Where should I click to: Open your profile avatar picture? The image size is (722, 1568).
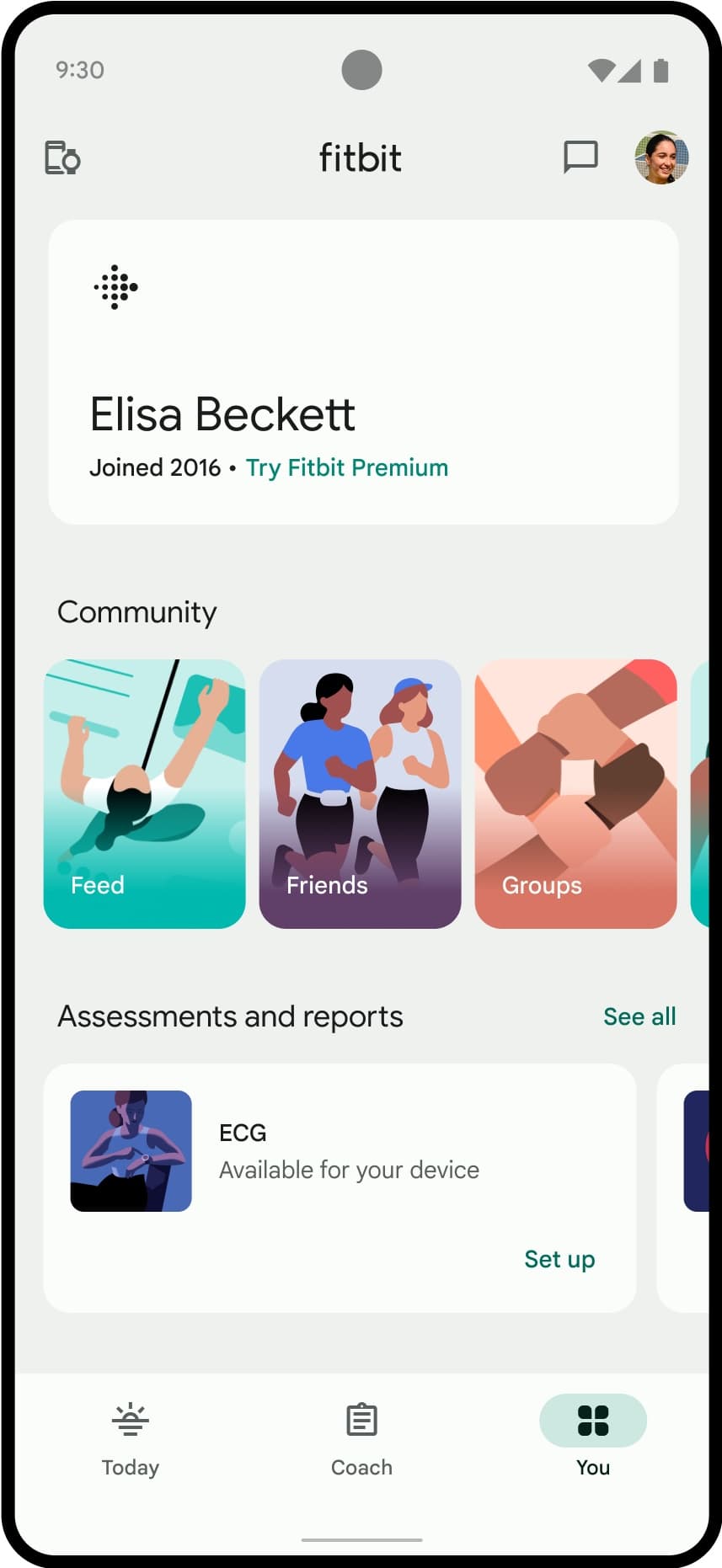[x=662, y=157]
